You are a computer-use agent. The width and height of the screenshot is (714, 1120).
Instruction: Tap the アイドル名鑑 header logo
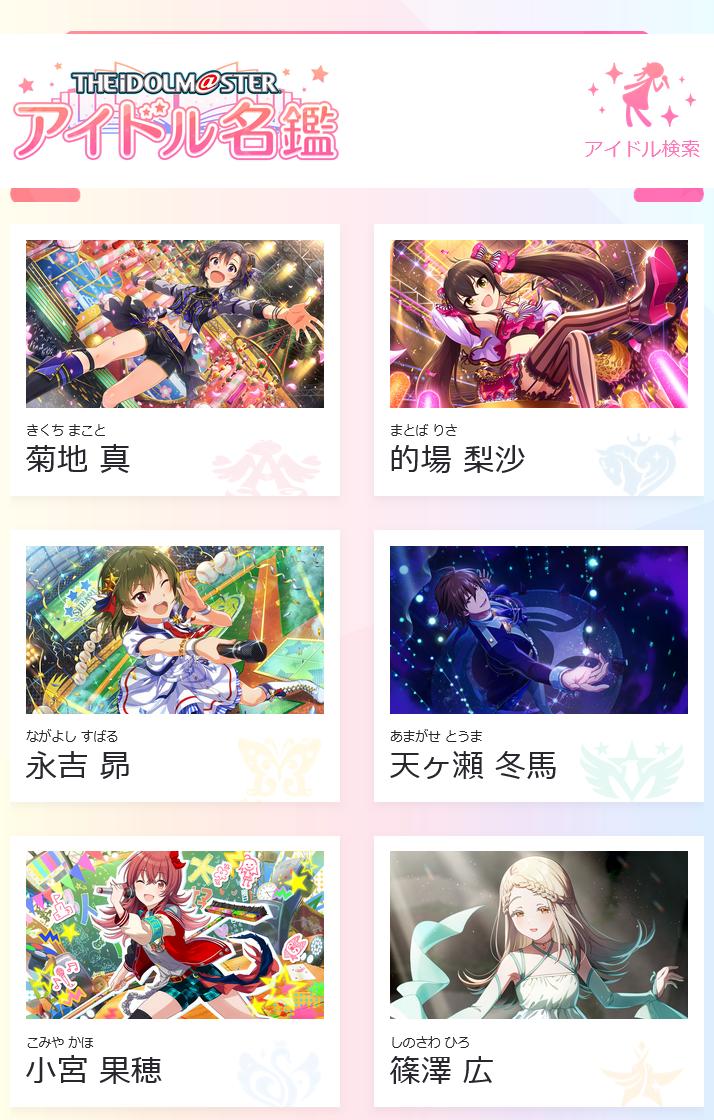pos(176,114)
